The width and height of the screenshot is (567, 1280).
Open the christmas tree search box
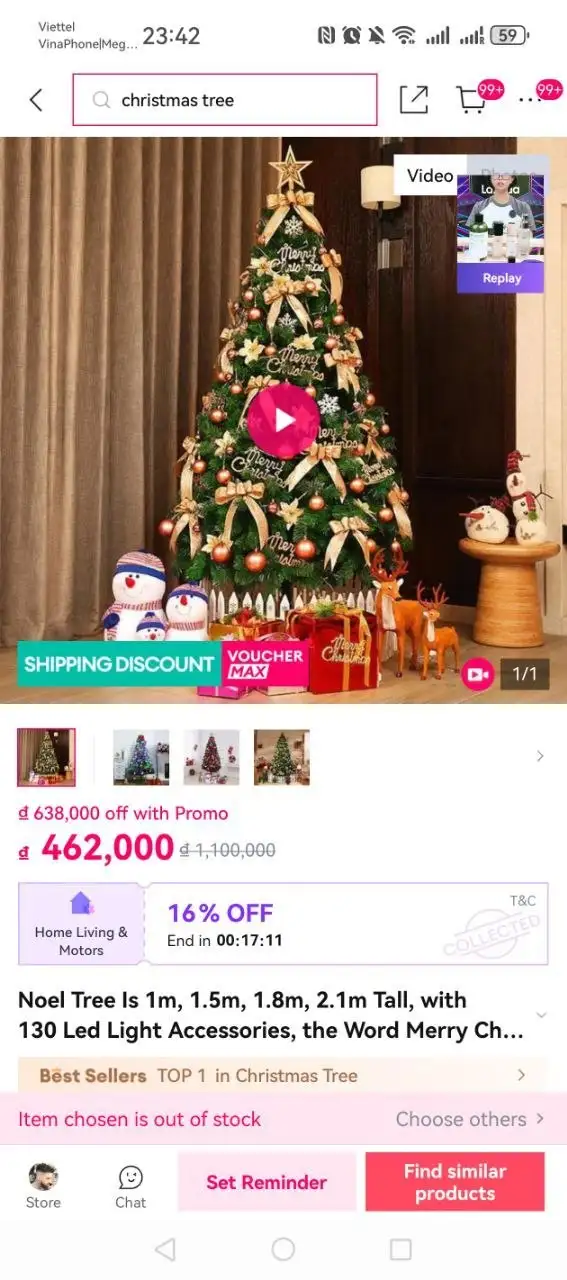[x=225, y=100]
